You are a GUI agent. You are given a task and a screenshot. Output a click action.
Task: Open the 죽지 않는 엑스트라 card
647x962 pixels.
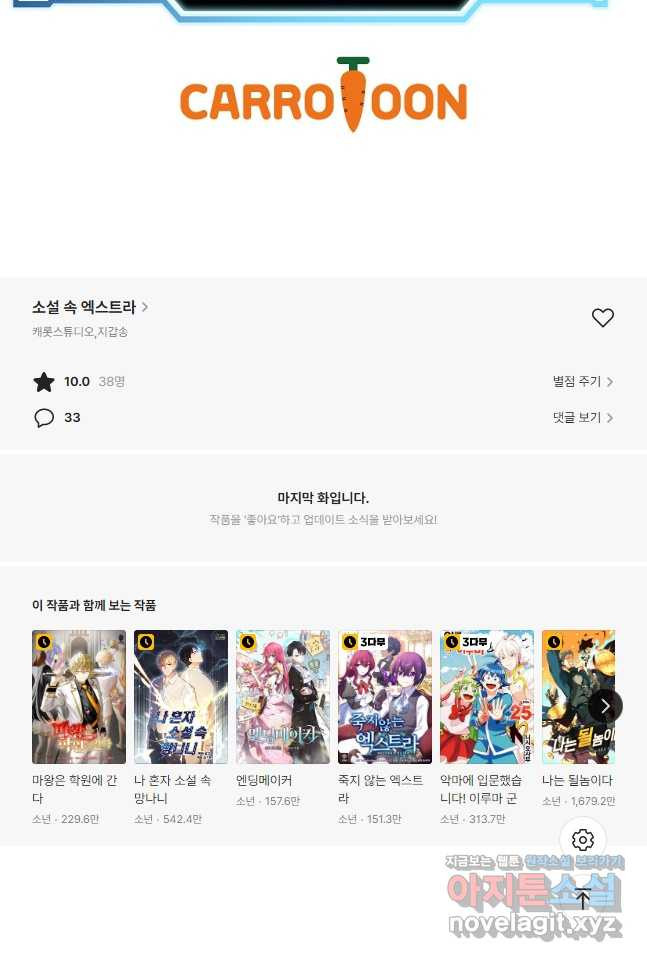click(385, 697)
